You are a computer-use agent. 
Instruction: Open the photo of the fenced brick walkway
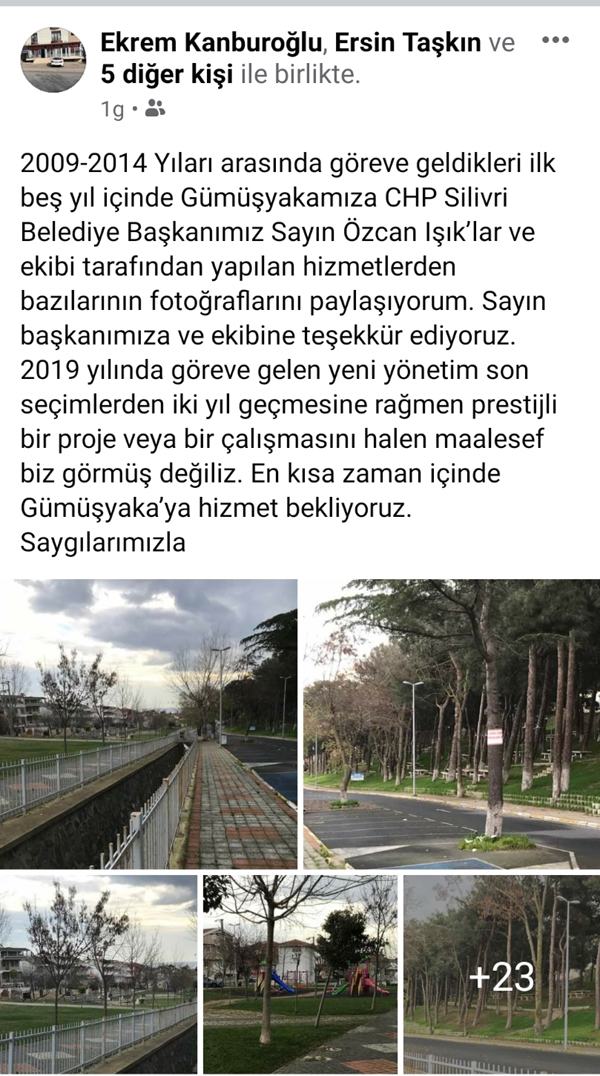[148, 724]
